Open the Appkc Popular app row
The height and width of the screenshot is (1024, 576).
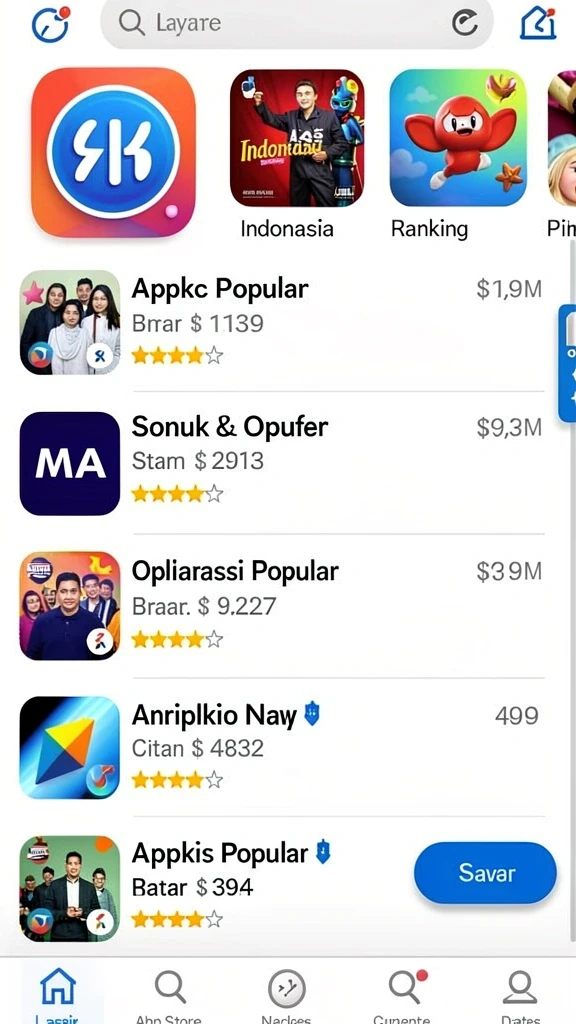click(x=281, y=322)
